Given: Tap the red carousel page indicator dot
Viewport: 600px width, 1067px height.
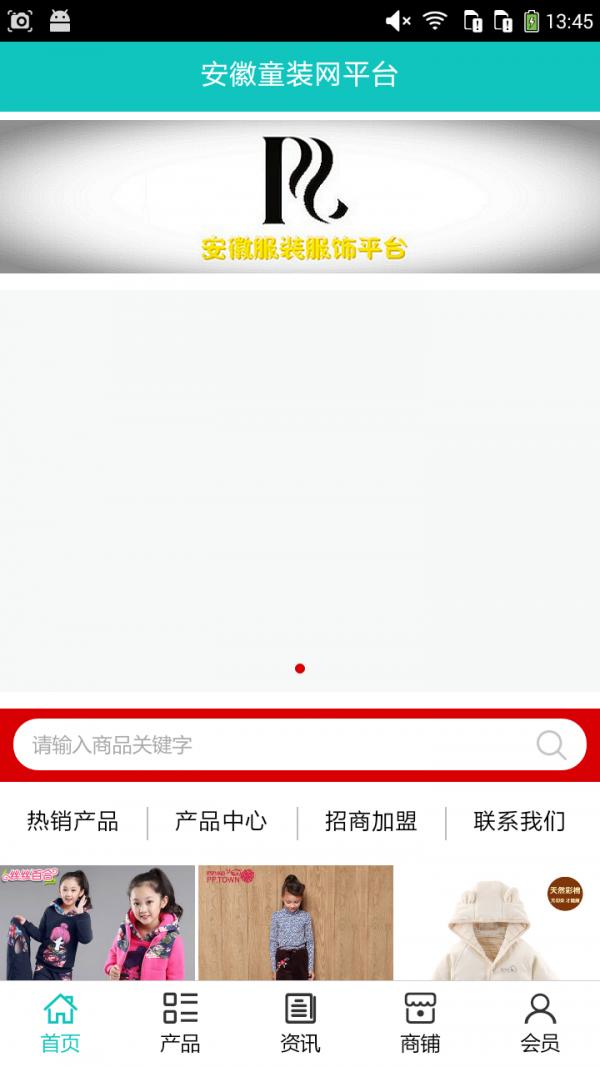Looking at the screenshot, I should (300, 668).
